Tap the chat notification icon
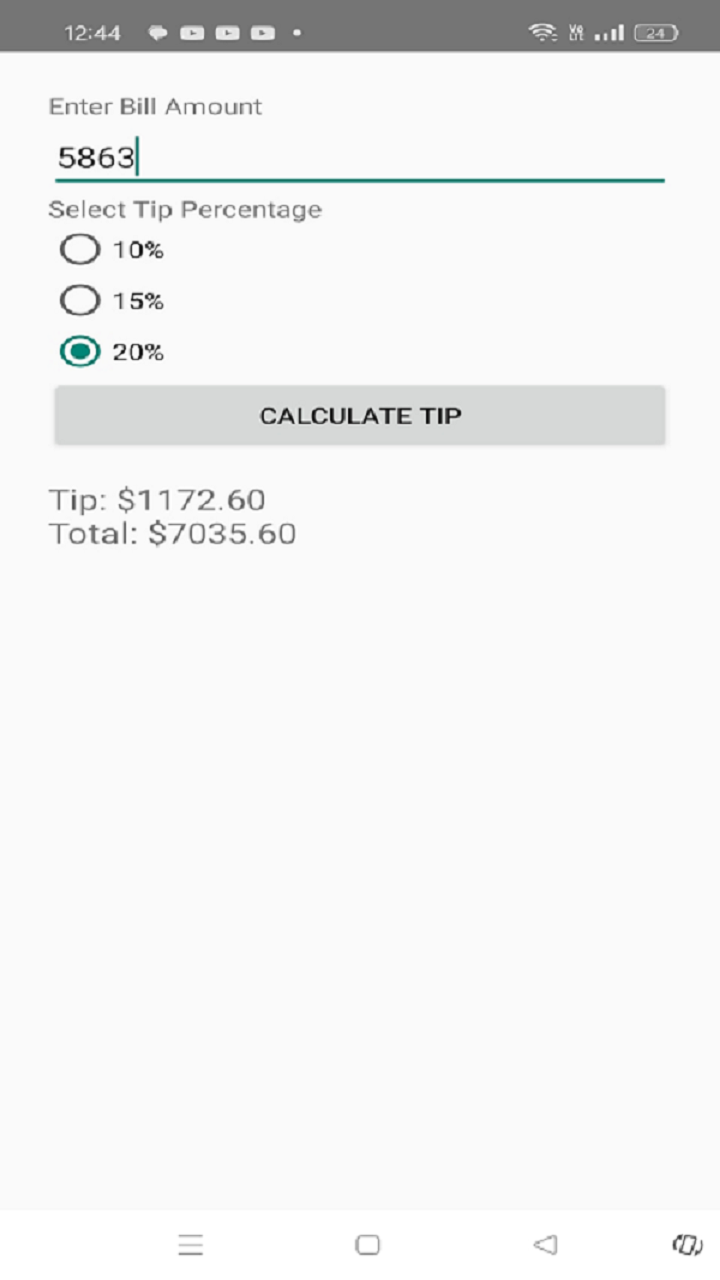The height and width of the screenshot is (1280, 720). pyautogui.click(x=155, y=33)
